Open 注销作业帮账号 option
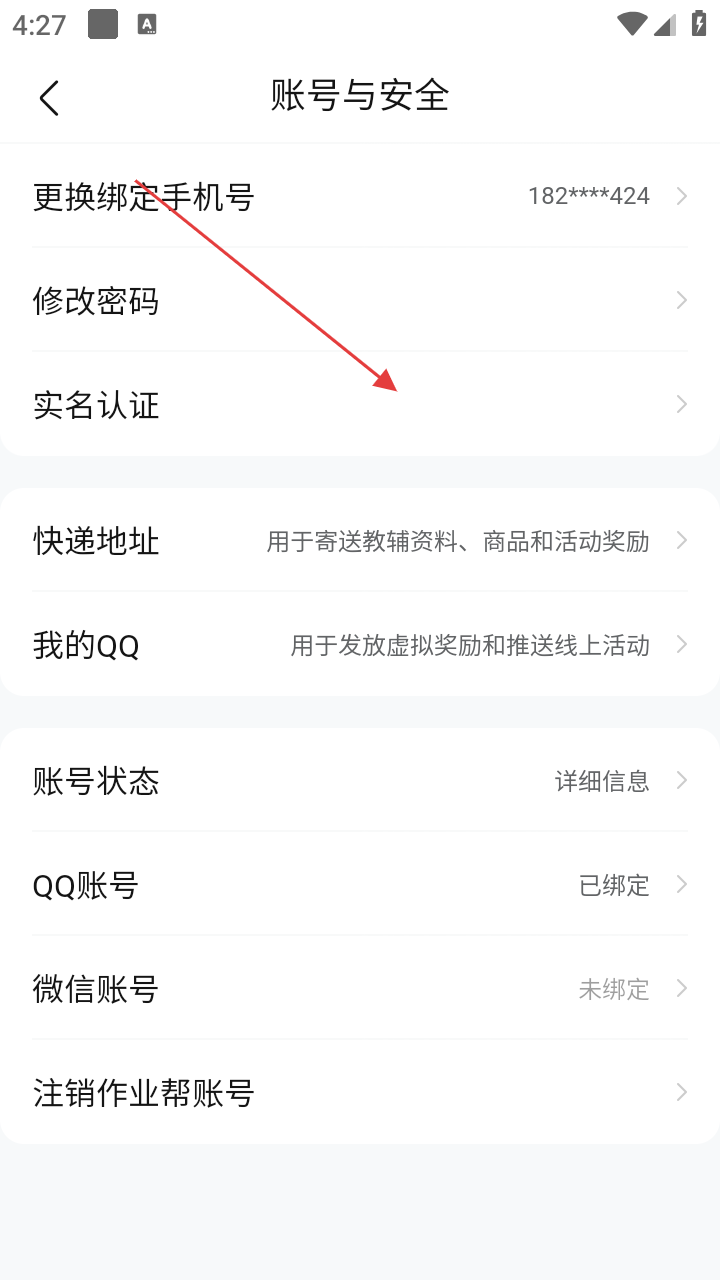 (360, 1093)
